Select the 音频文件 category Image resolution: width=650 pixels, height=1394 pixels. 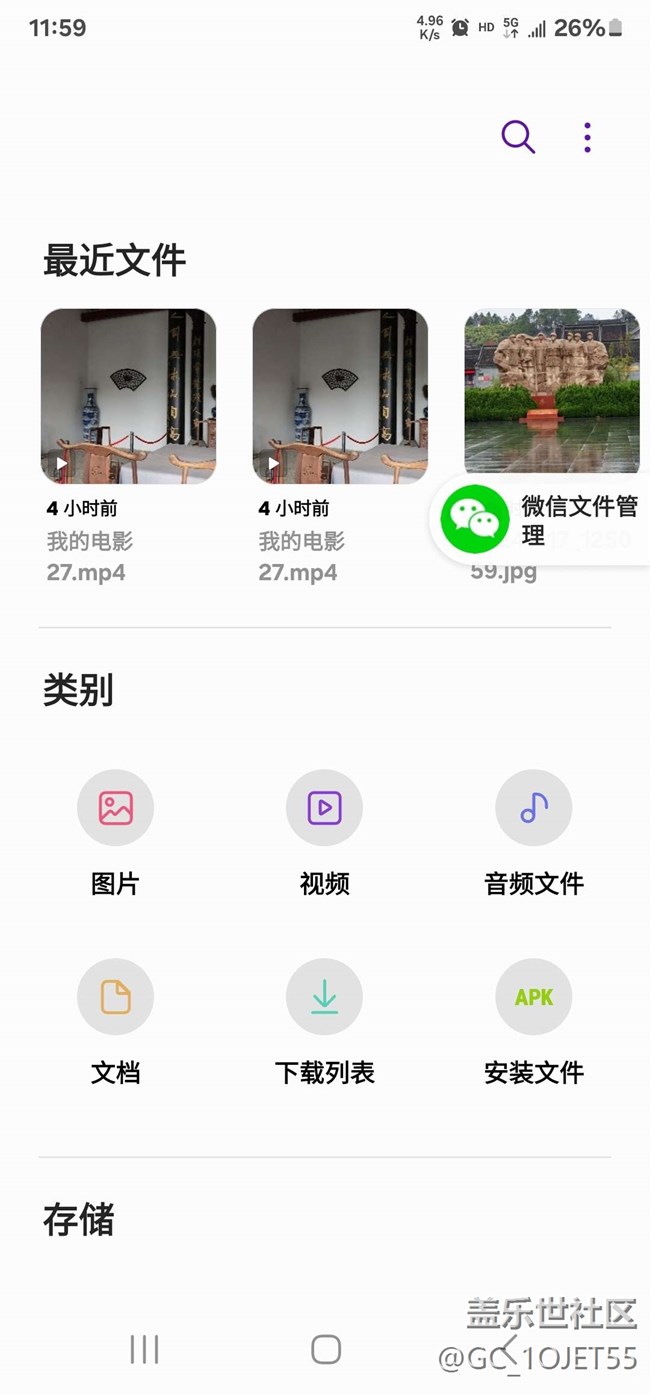click(x=533, y=808)
